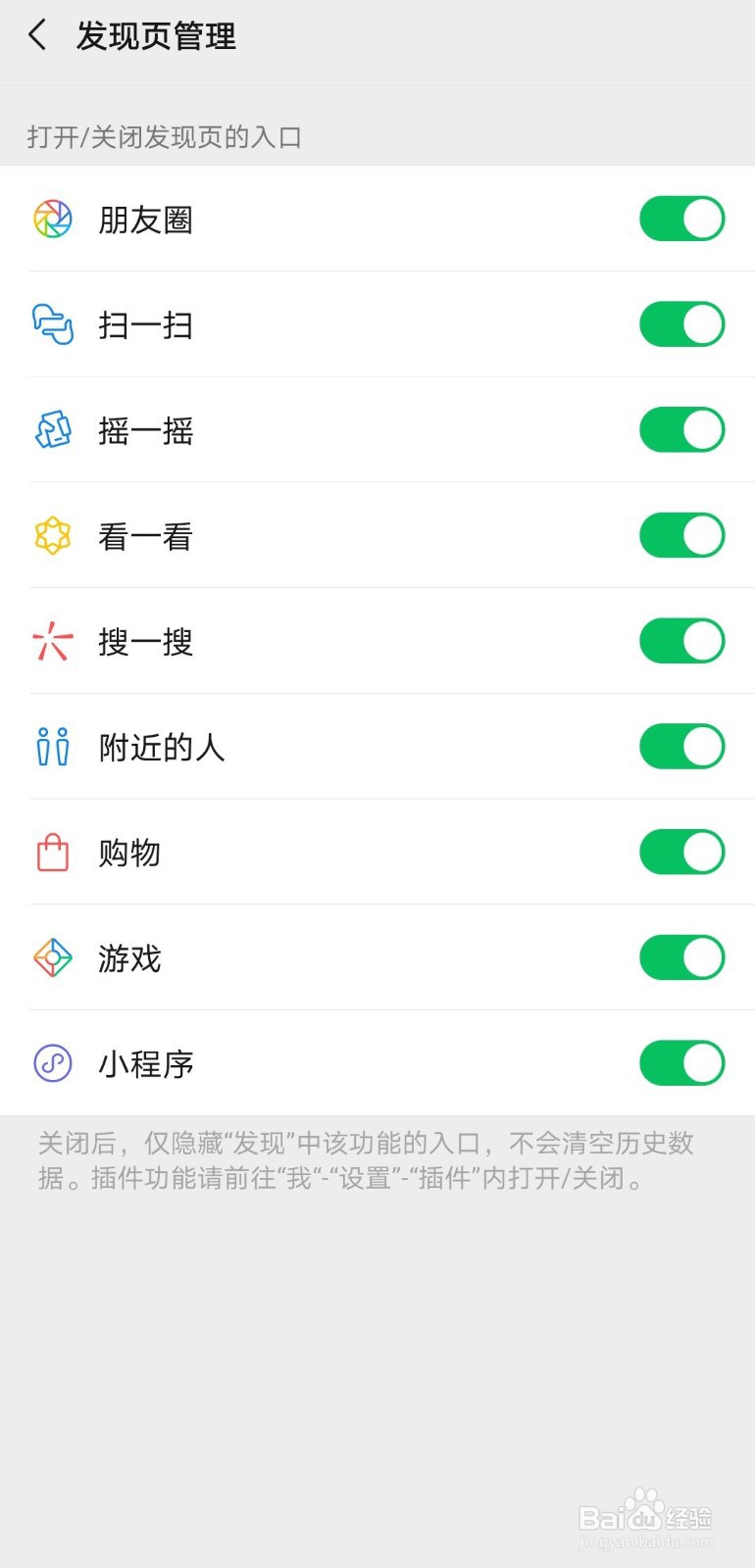Select the Search (搜一搜) icon
The image size is (755, 1568).
tap(54, 642)
